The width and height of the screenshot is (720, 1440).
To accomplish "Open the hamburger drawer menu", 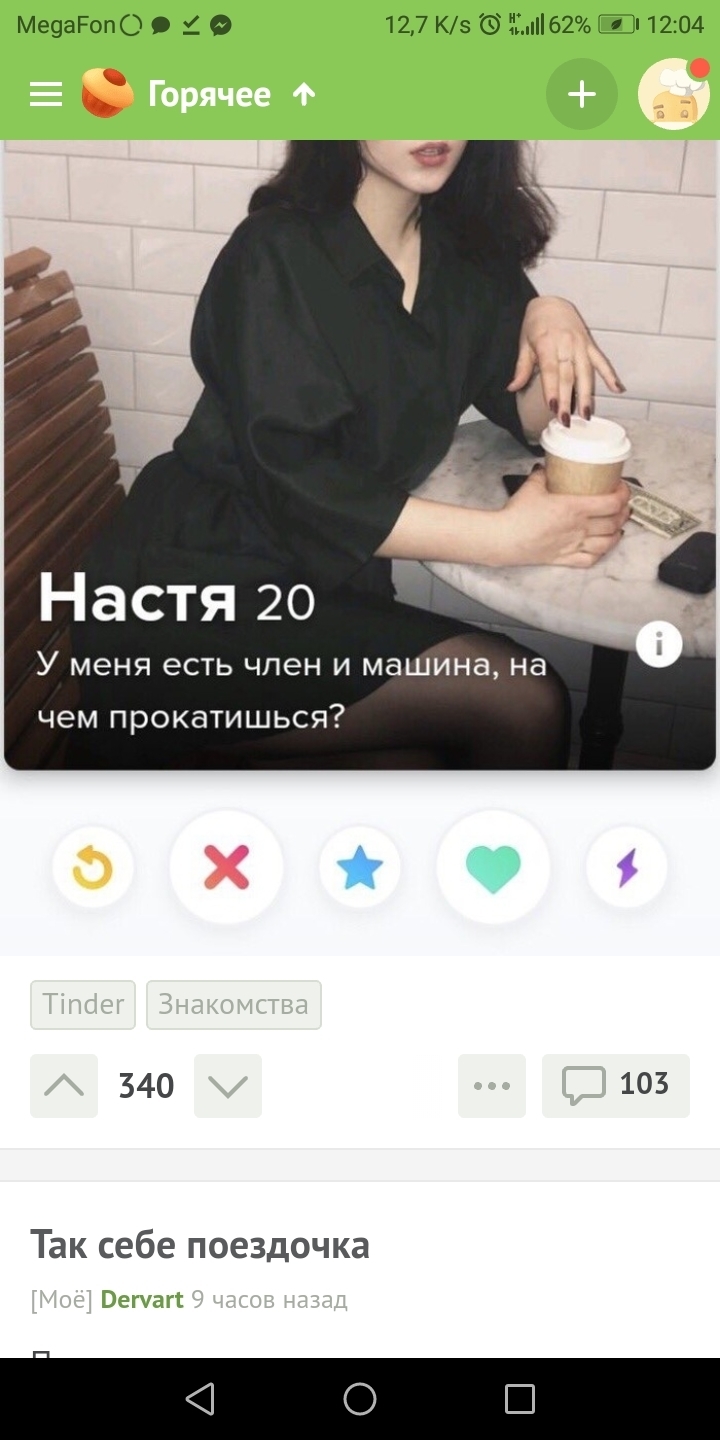I will [46, 95].
